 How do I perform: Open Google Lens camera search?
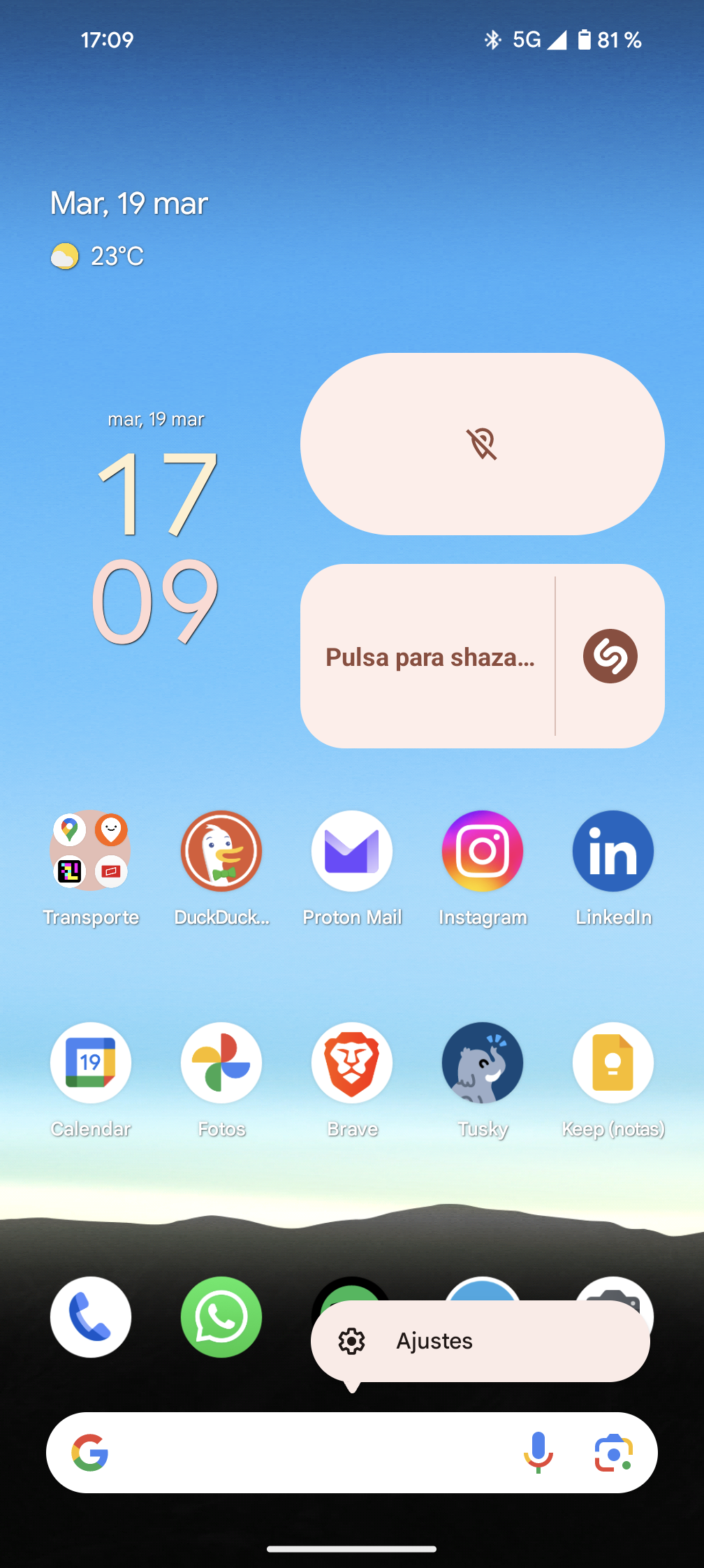pyautogui.click(x=613, y=1453)
